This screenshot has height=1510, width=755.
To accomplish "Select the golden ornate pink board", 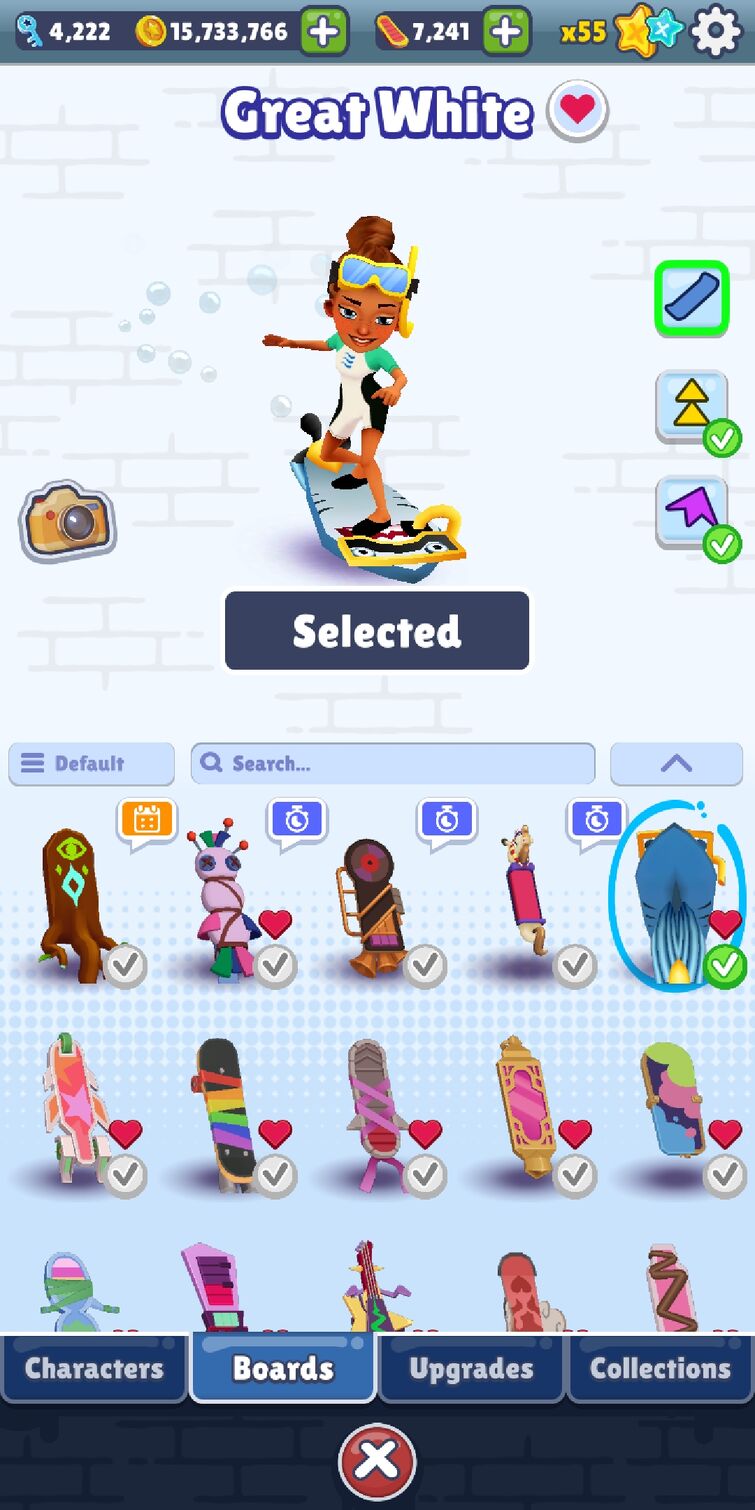I will coord(523,1110).
